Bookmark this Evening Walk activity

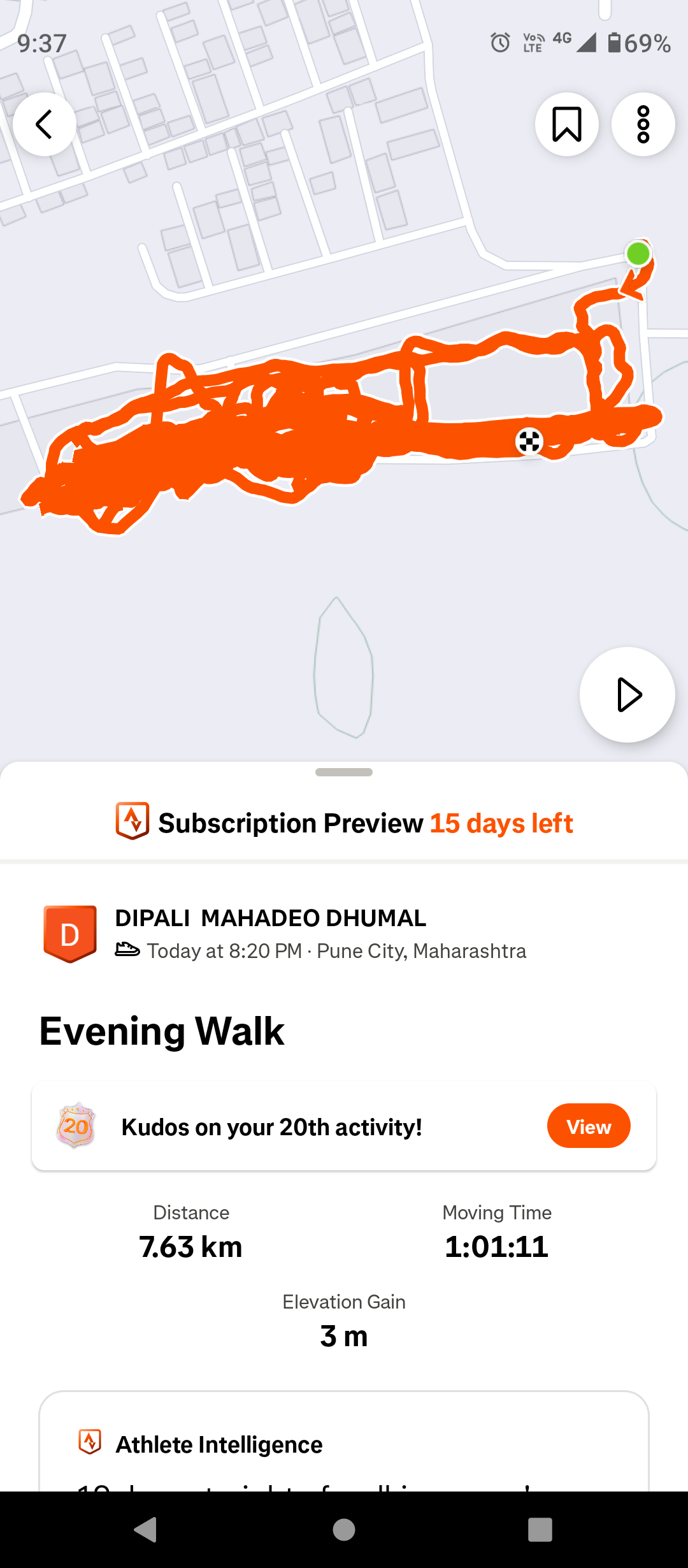click(x=566, y=124)
